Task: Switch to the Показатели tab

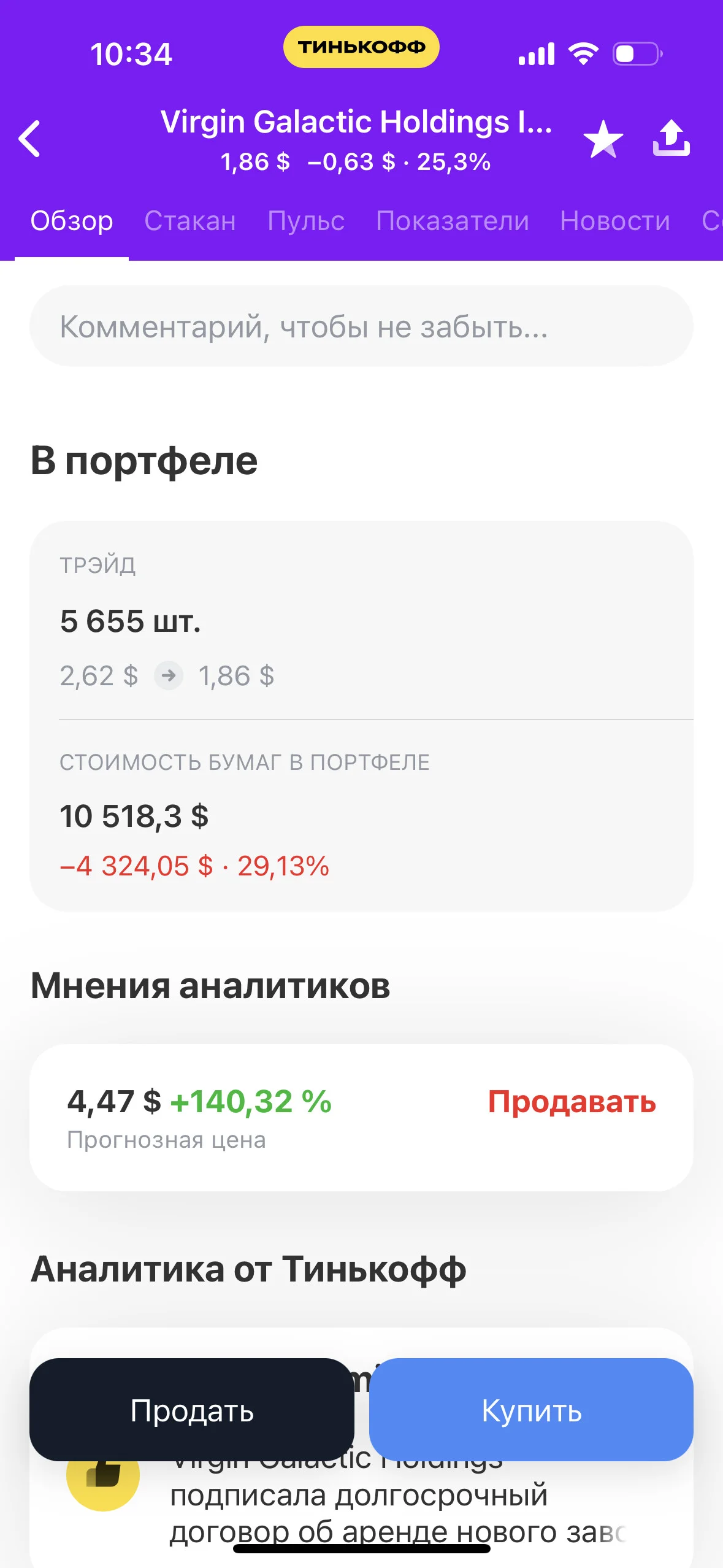Action: coord(453,221)
